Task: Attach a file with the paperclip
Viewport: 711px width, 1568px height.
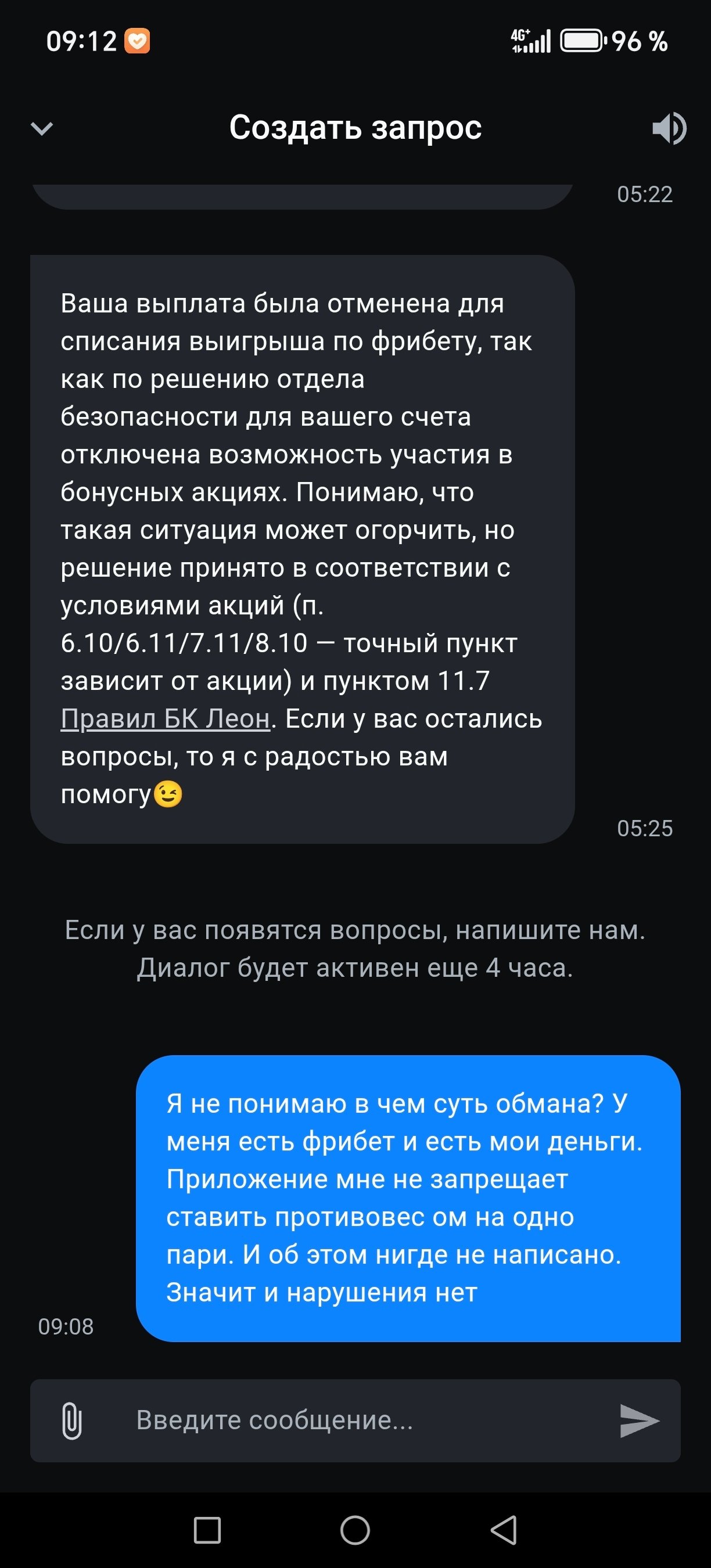Action: coord(72,1420)
